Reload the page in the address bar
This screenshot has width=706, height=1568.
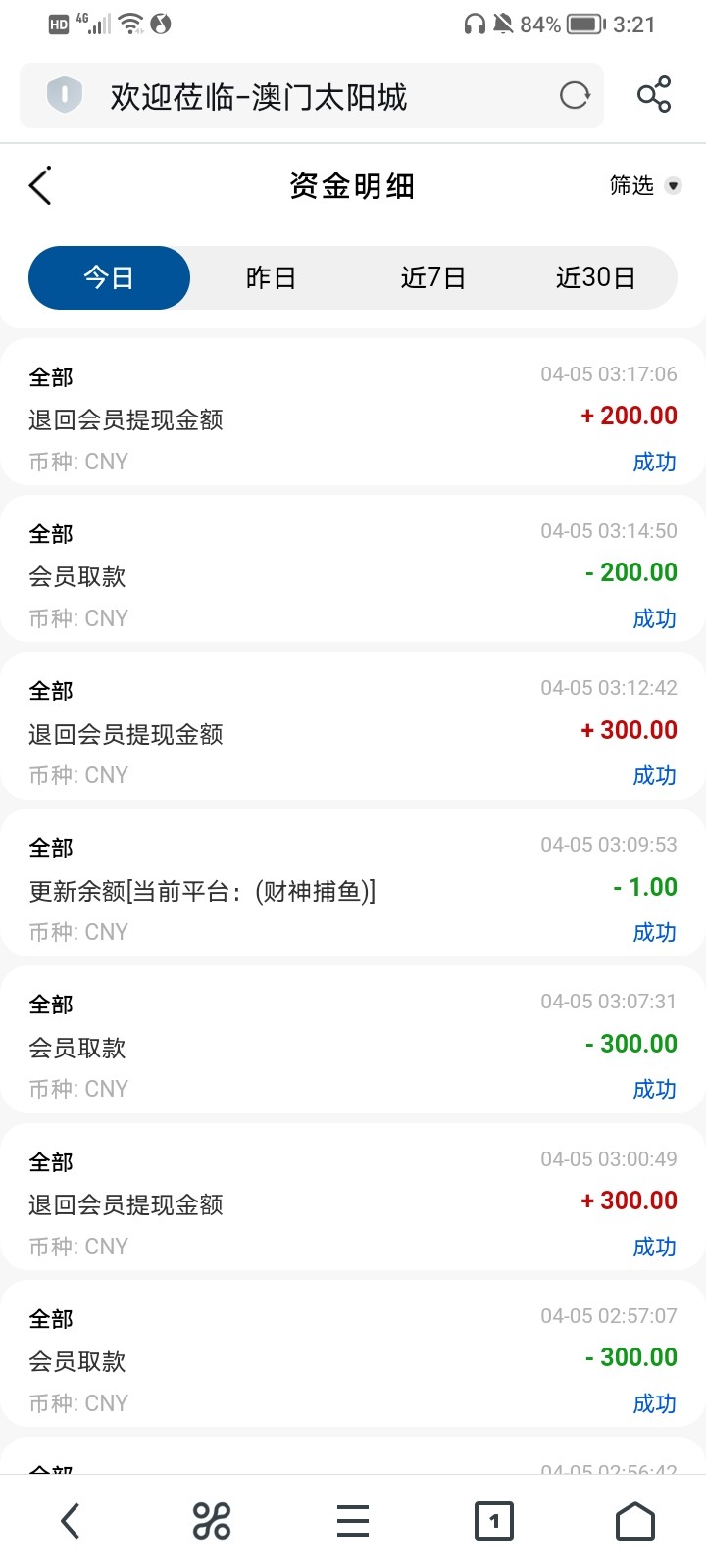point(575,96)
